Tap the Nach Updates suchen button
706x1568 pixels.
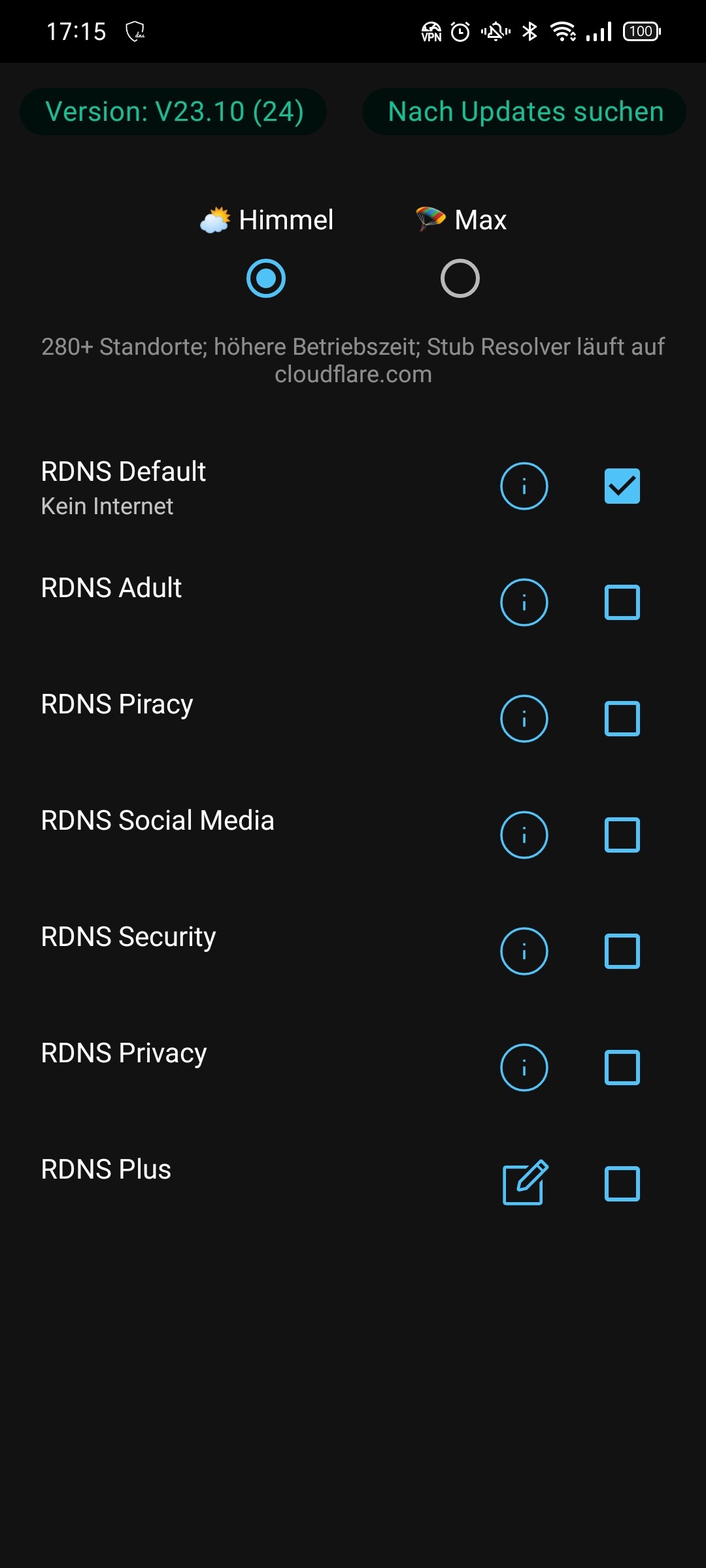[524, 112]
